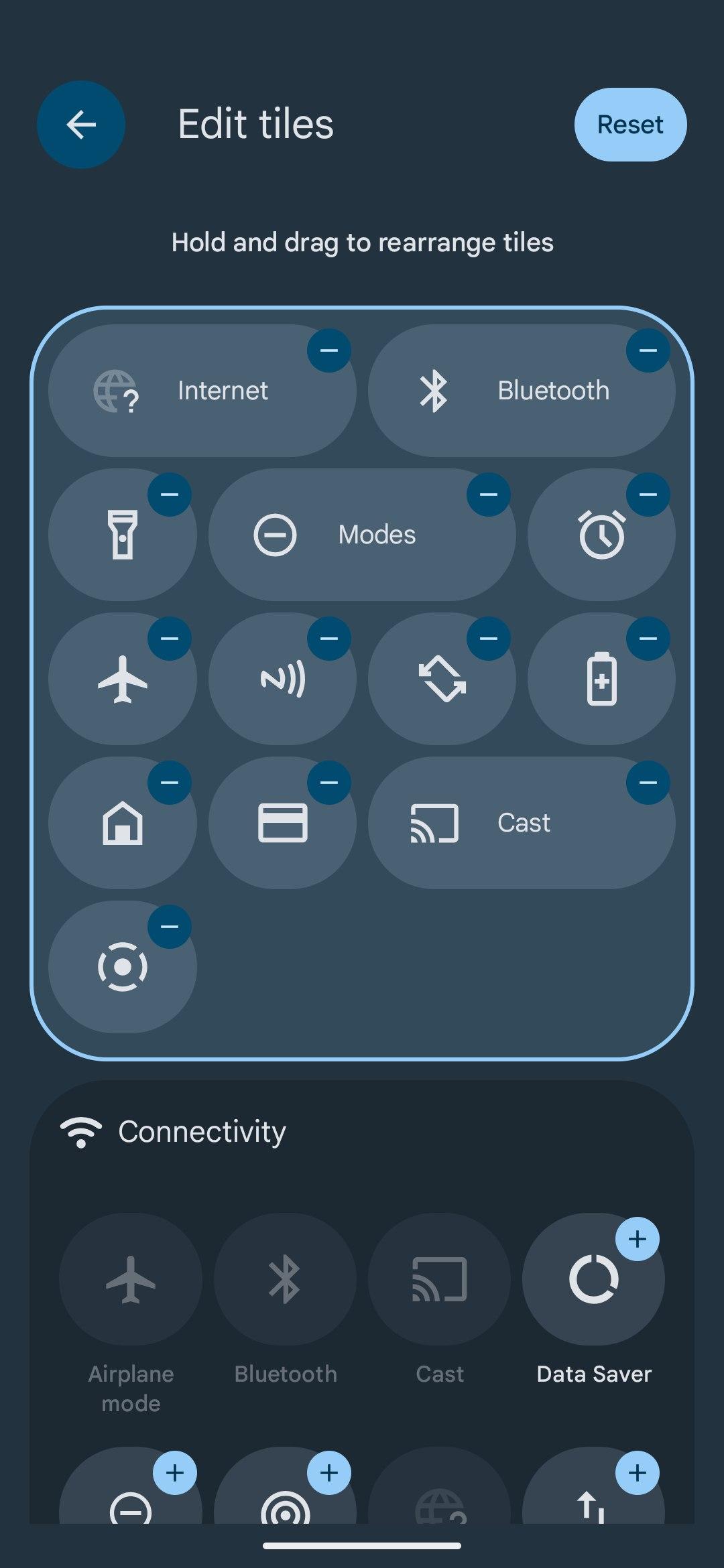
Task: Remove the Modes tile
Action: click(489, 495)
